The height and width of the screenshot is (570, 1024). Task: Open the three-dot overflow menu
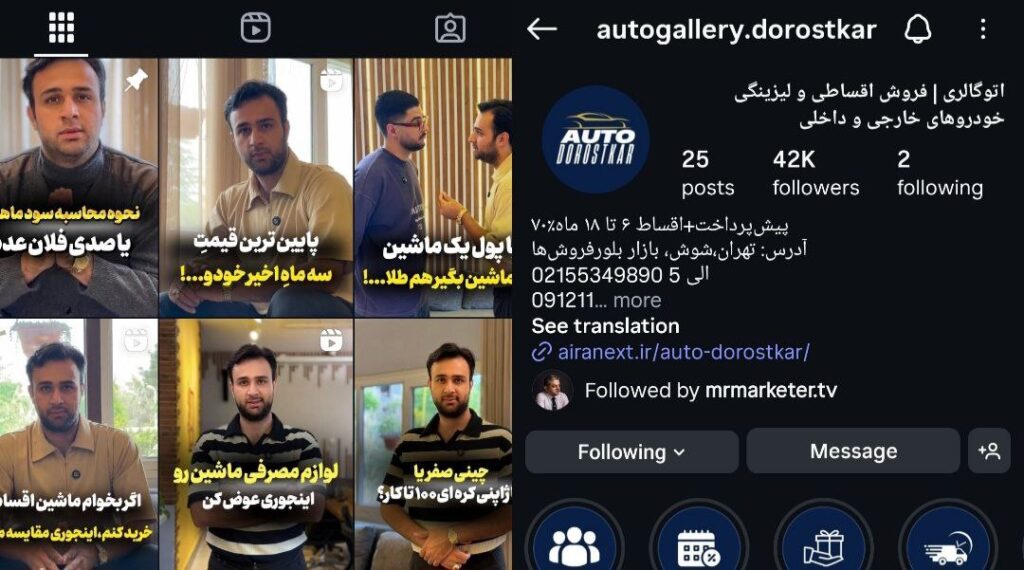coord(983,29)
